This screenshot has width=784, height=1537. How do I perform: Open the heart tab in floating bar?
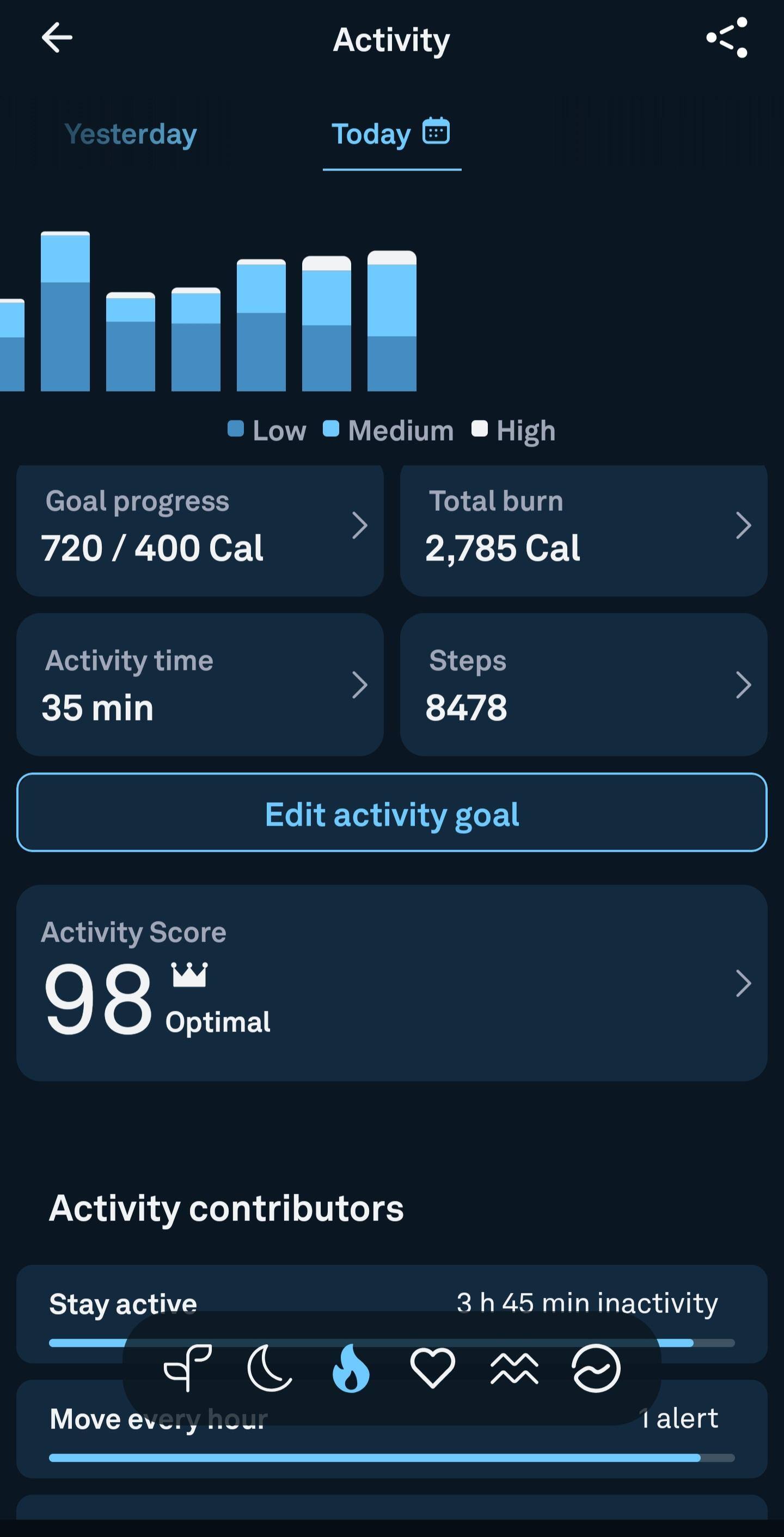click(x=433, y=1368)
